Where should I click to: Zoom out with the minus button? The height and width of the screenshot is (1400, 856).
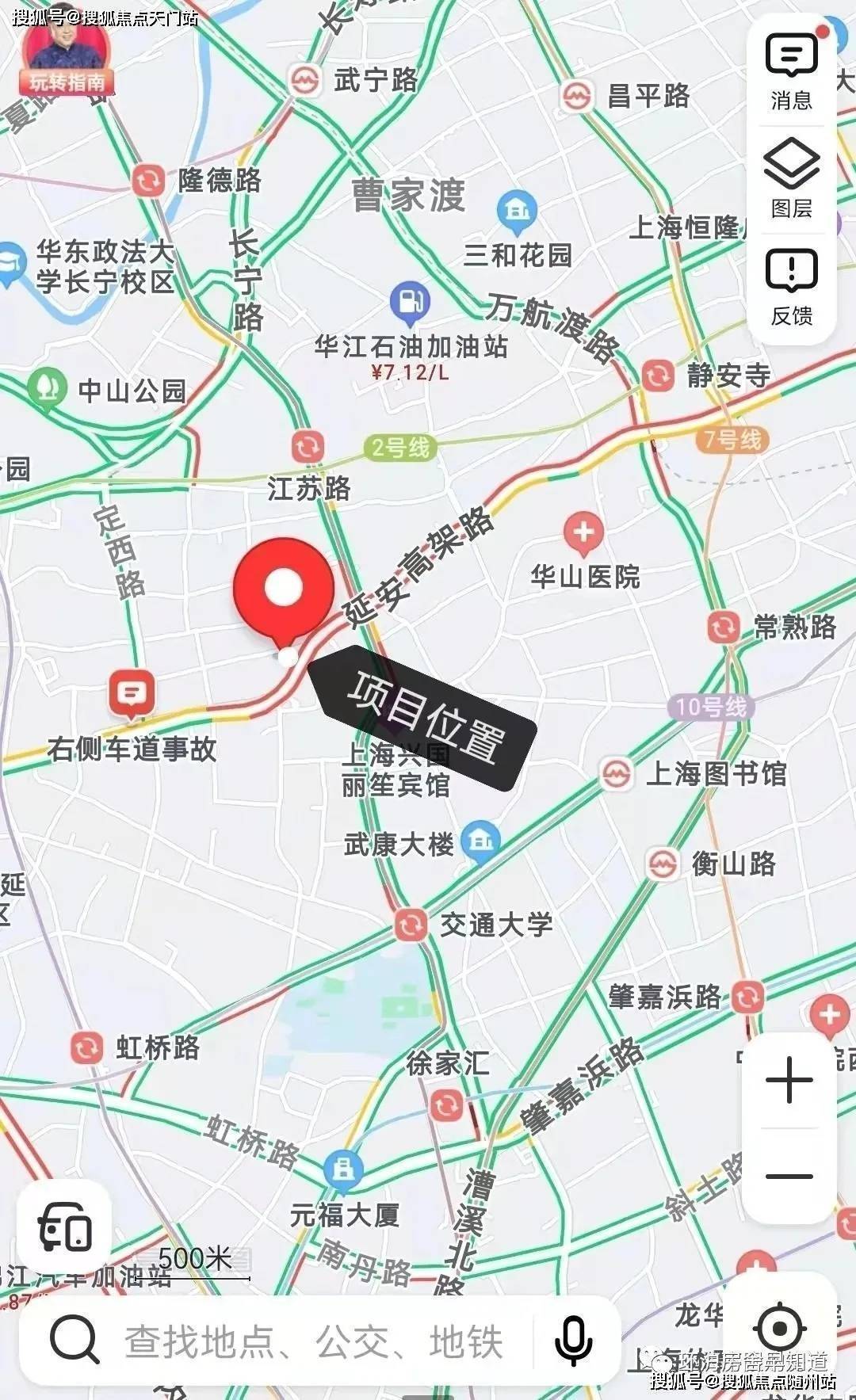coord(789,1176)
